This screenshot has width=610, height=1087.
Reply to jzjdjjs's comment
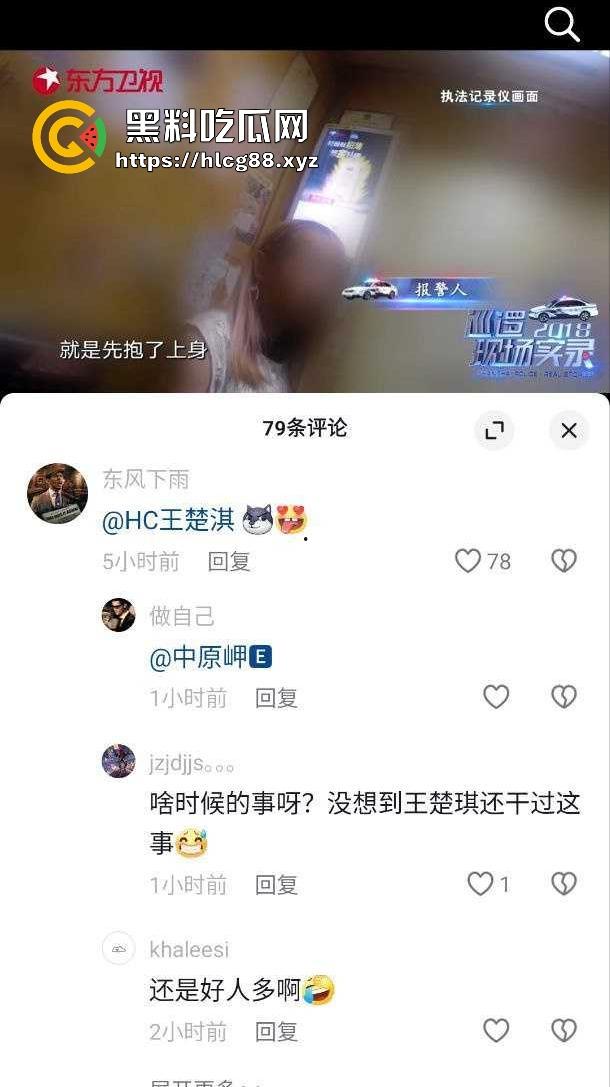(277, 884)
